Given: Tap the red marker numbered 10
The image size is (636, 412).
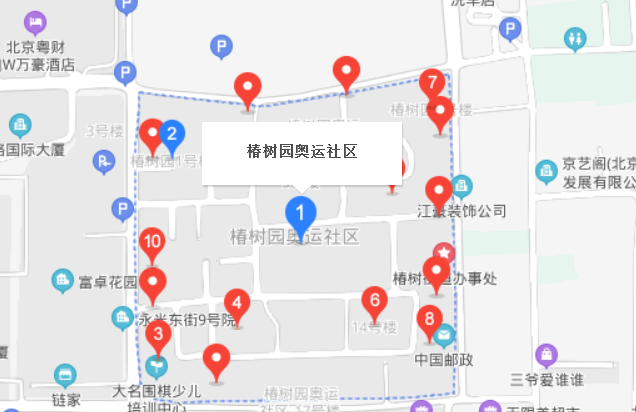Looking at the screenshot, I should [152, 242].
